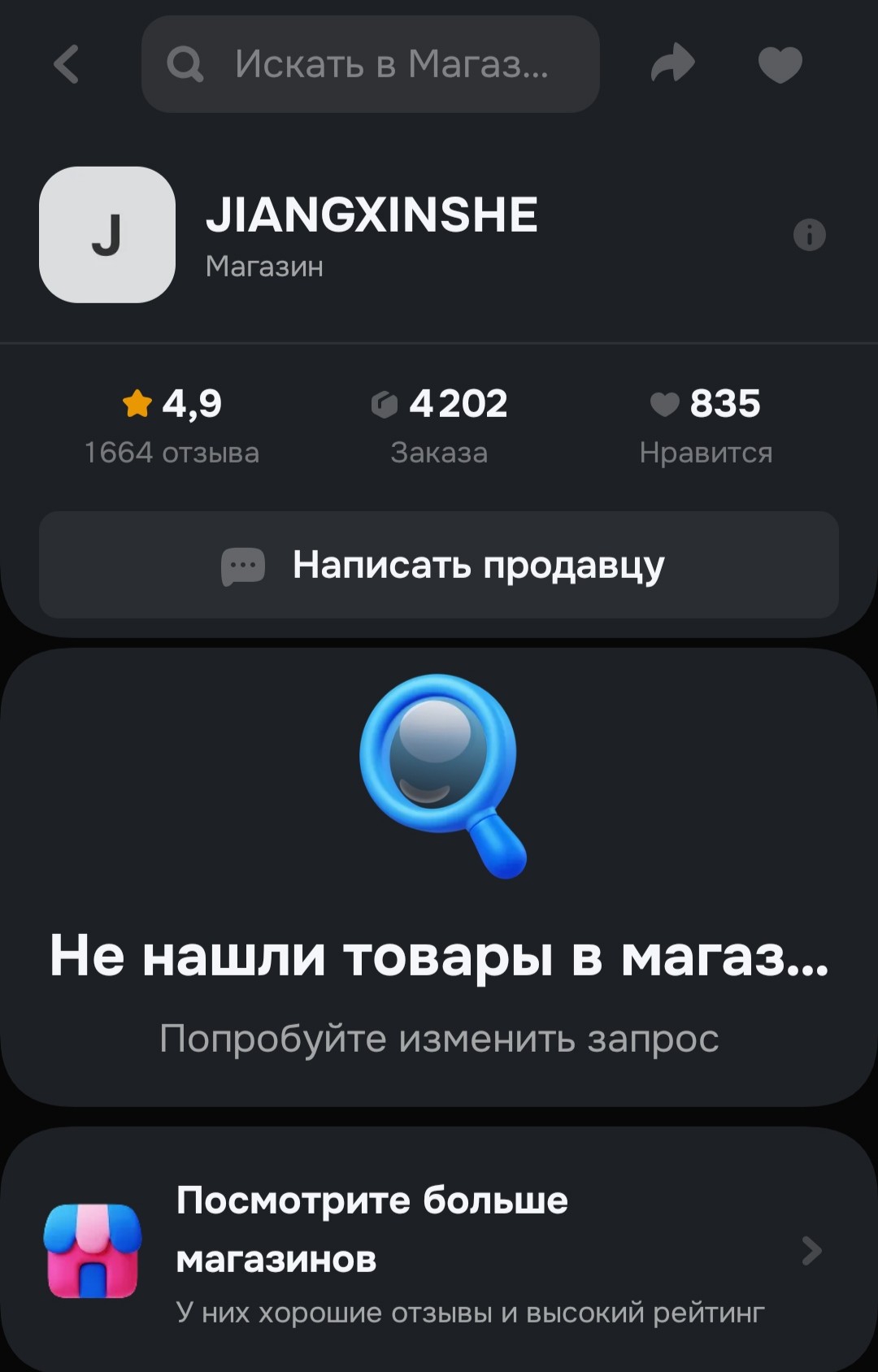Go back using the top arrow
Image resolution: width=878 pixels, height=1372 pixels.
pyautogui.click(x=67, y=64)
